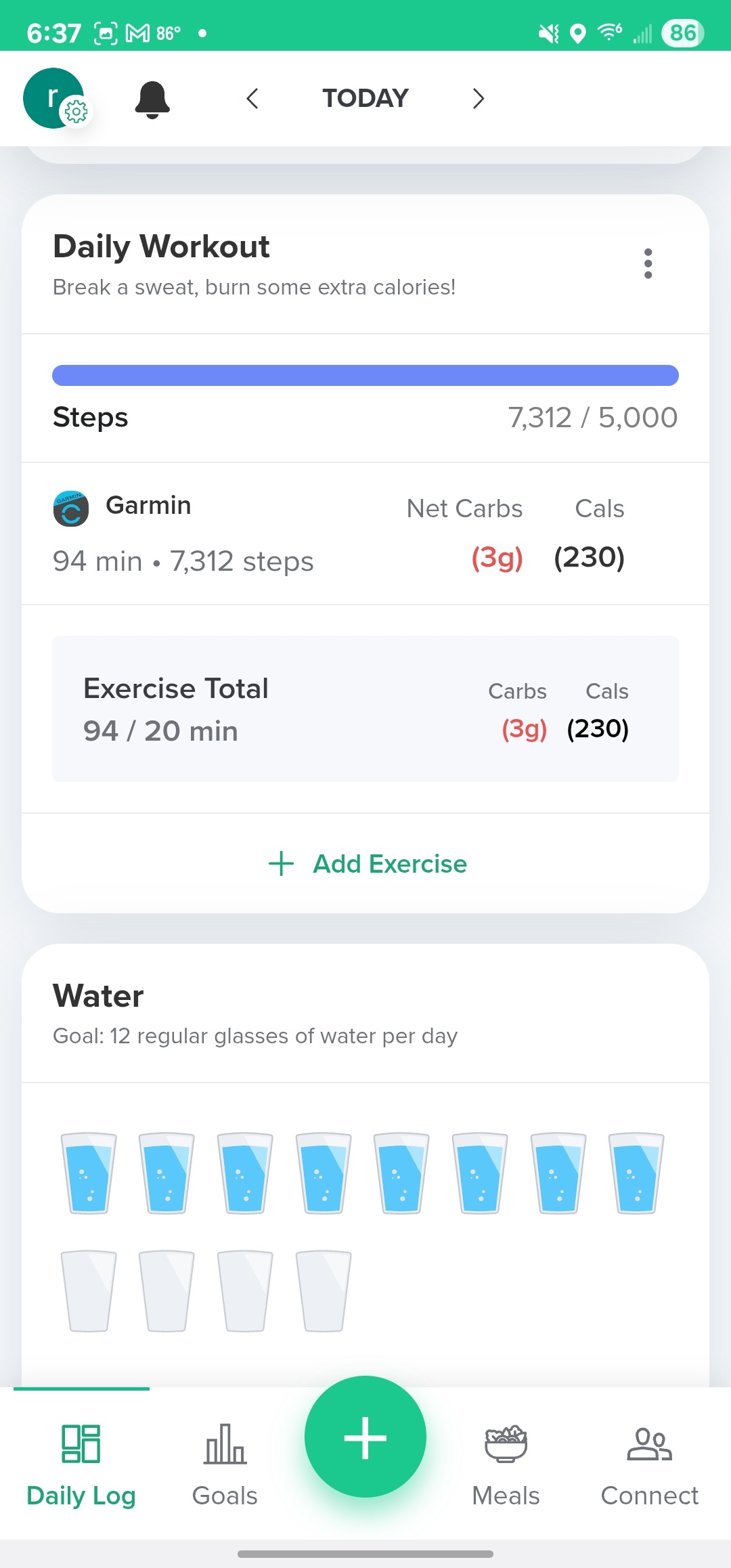This screenshot has width=731, height=1568.
Task: Open the TODAY date picker
Action: coord(365,98)
